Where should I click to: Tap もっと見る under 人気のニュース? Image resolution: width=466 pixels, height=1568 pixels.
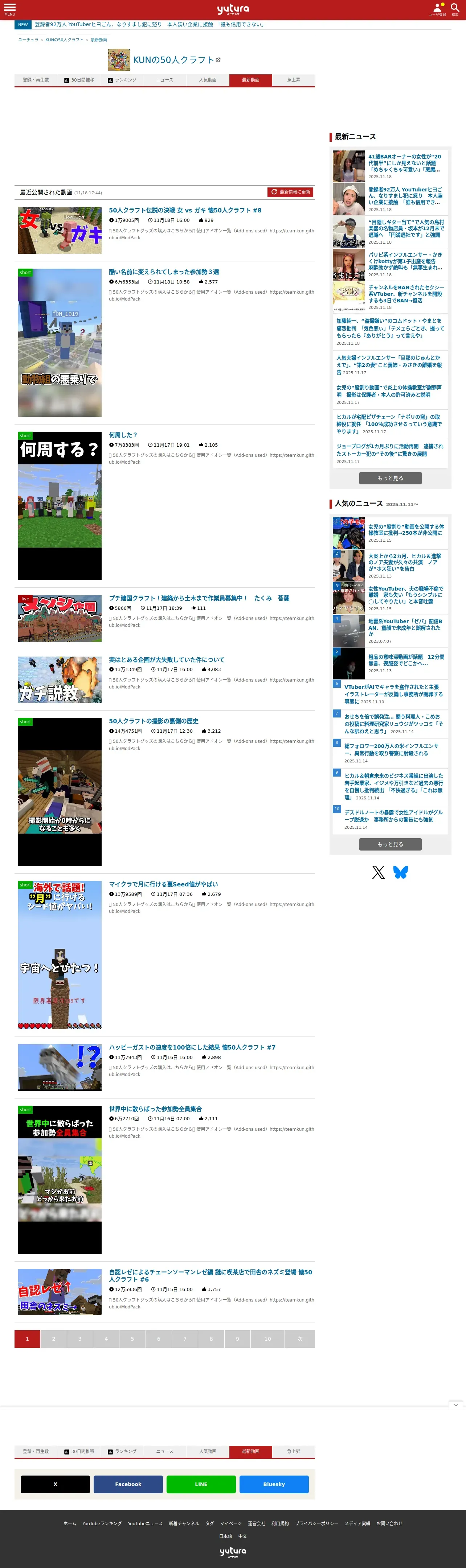[x=390, y=844]
